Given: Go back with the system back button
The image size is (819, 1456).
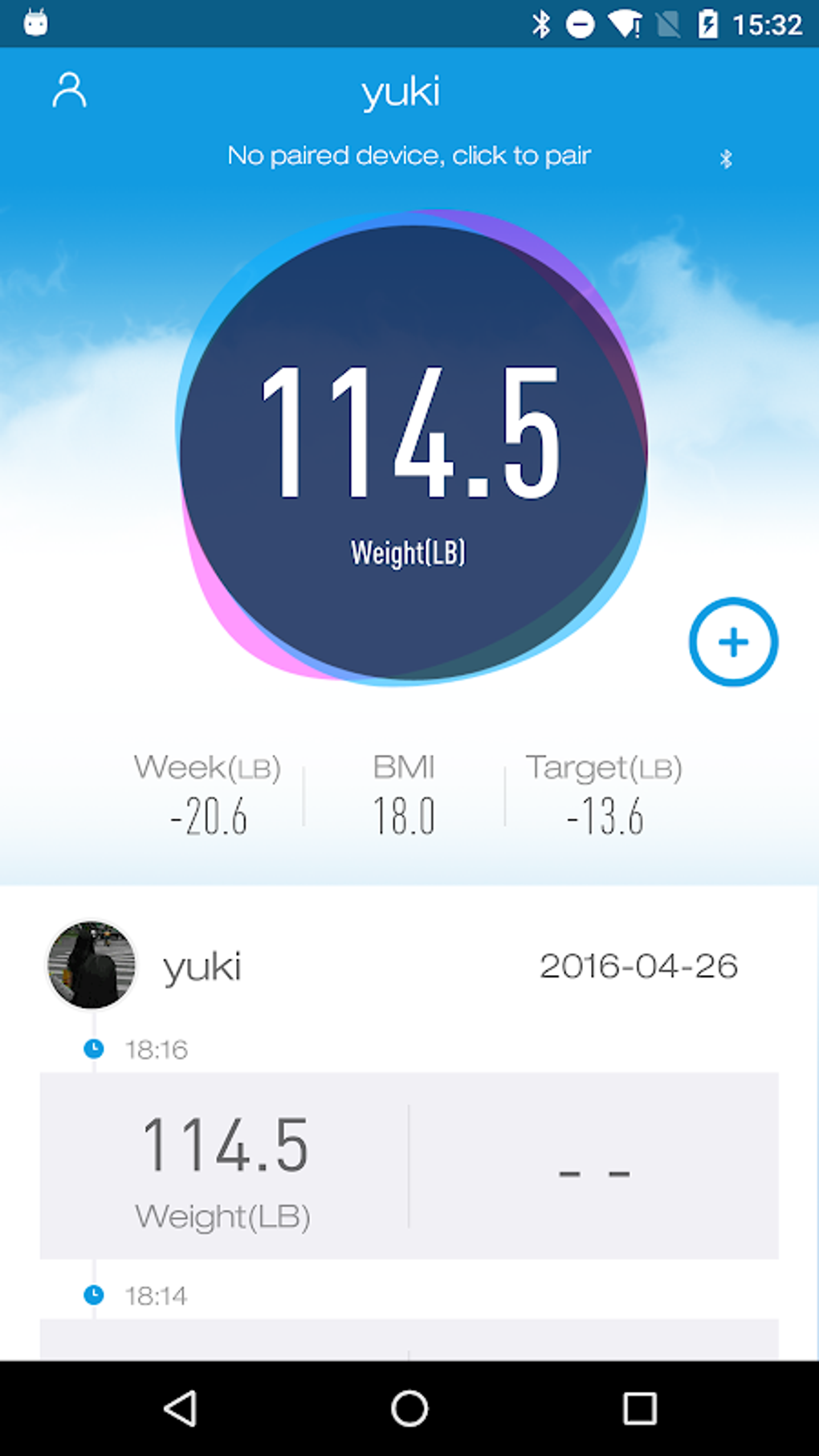Looking at the screenshot, I should pos(181,1408).
